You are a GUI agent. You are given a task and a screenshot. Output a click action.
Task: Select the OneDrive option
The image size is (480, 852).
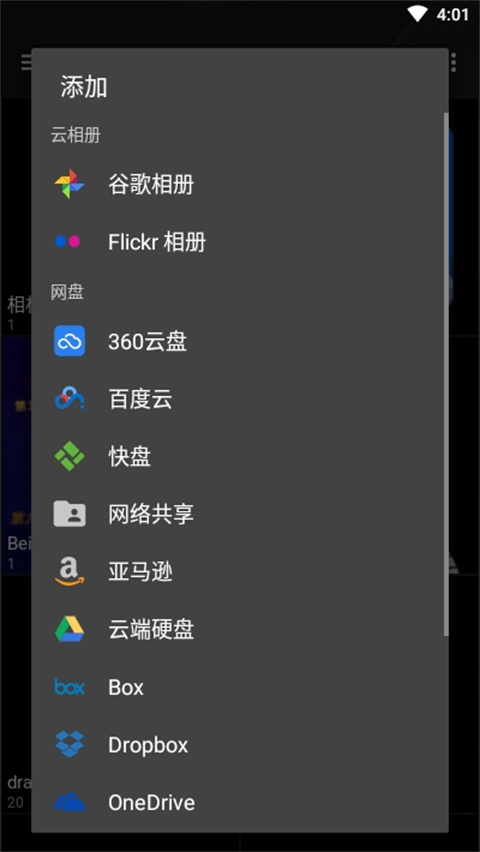pyautogui.click(x=238, y=802)
